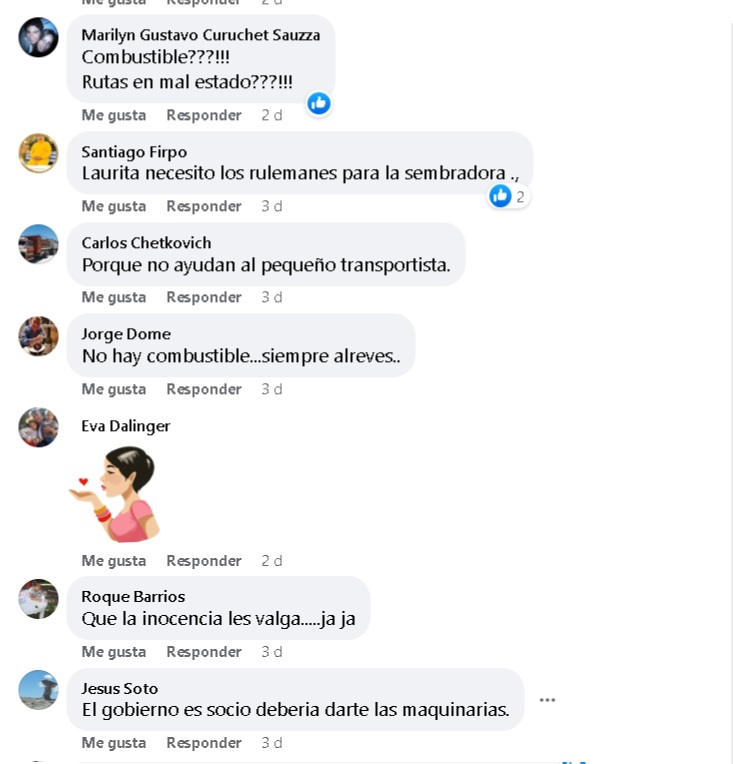Like Roque Barrios's comment

click(113, 652)
